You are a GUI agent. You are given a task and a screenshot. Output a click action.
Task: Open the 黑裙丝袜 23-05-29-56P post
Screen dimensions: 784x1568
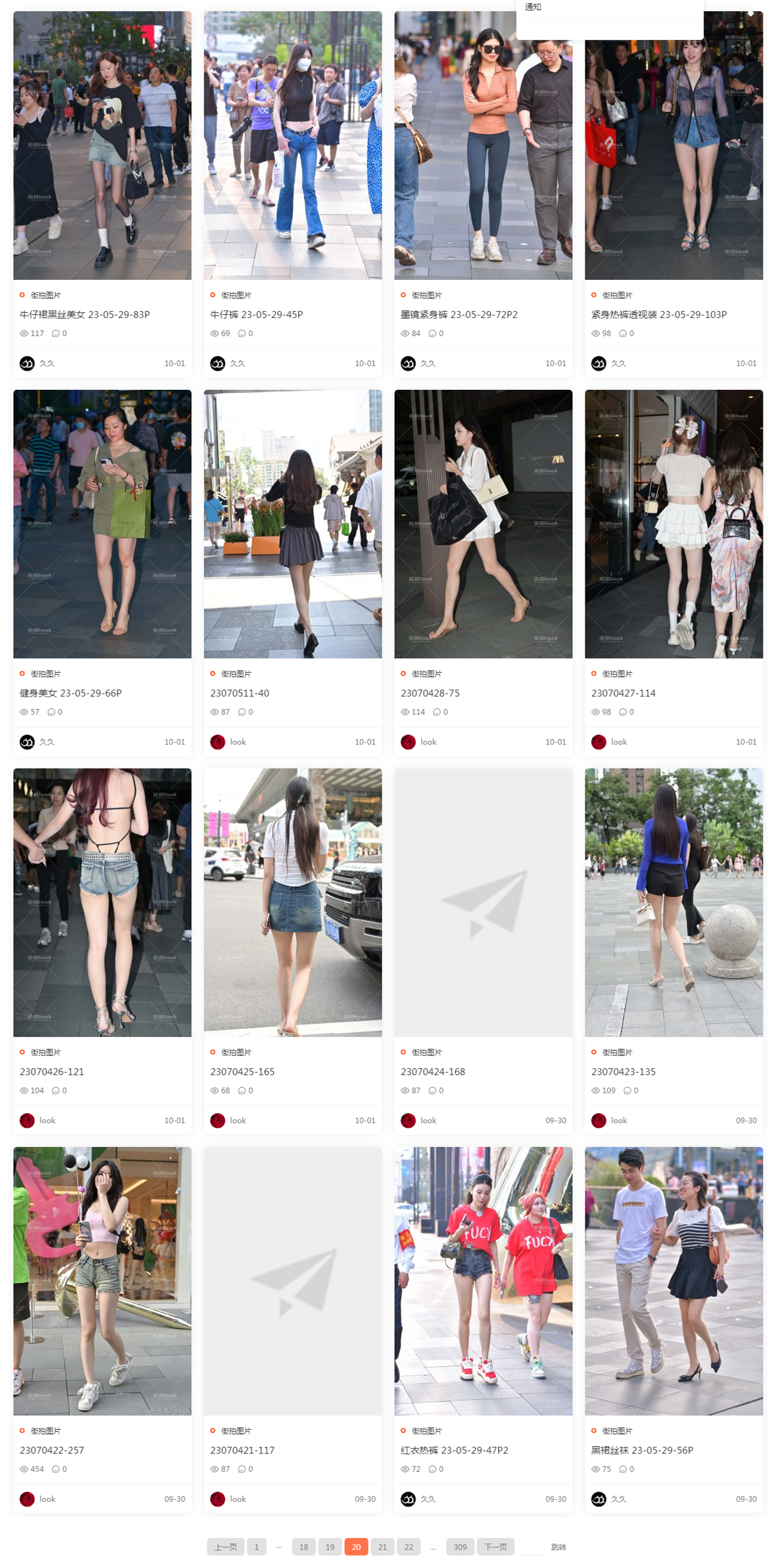pyautogui.click(x=642, y=1450)
